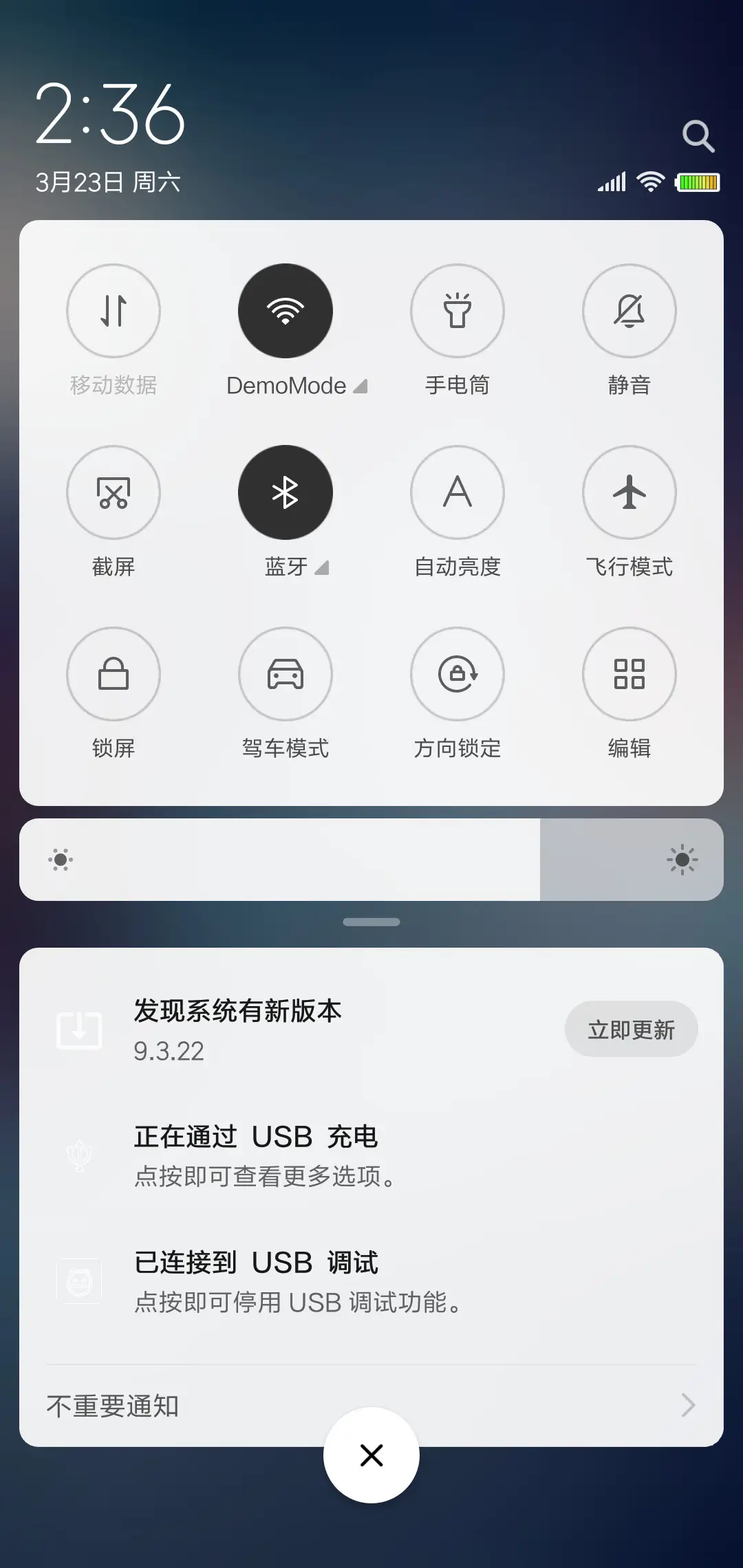
Task: Enable silent mode
Action: pyautogui.click(x=629, y=311)
